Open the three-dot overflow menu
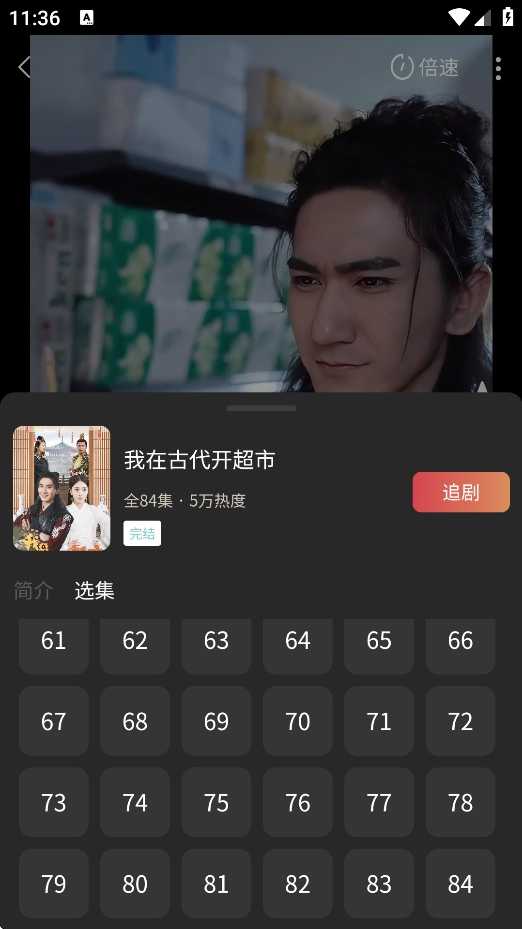The height and width of the screenshot is (929, 522). coord(498,69)
